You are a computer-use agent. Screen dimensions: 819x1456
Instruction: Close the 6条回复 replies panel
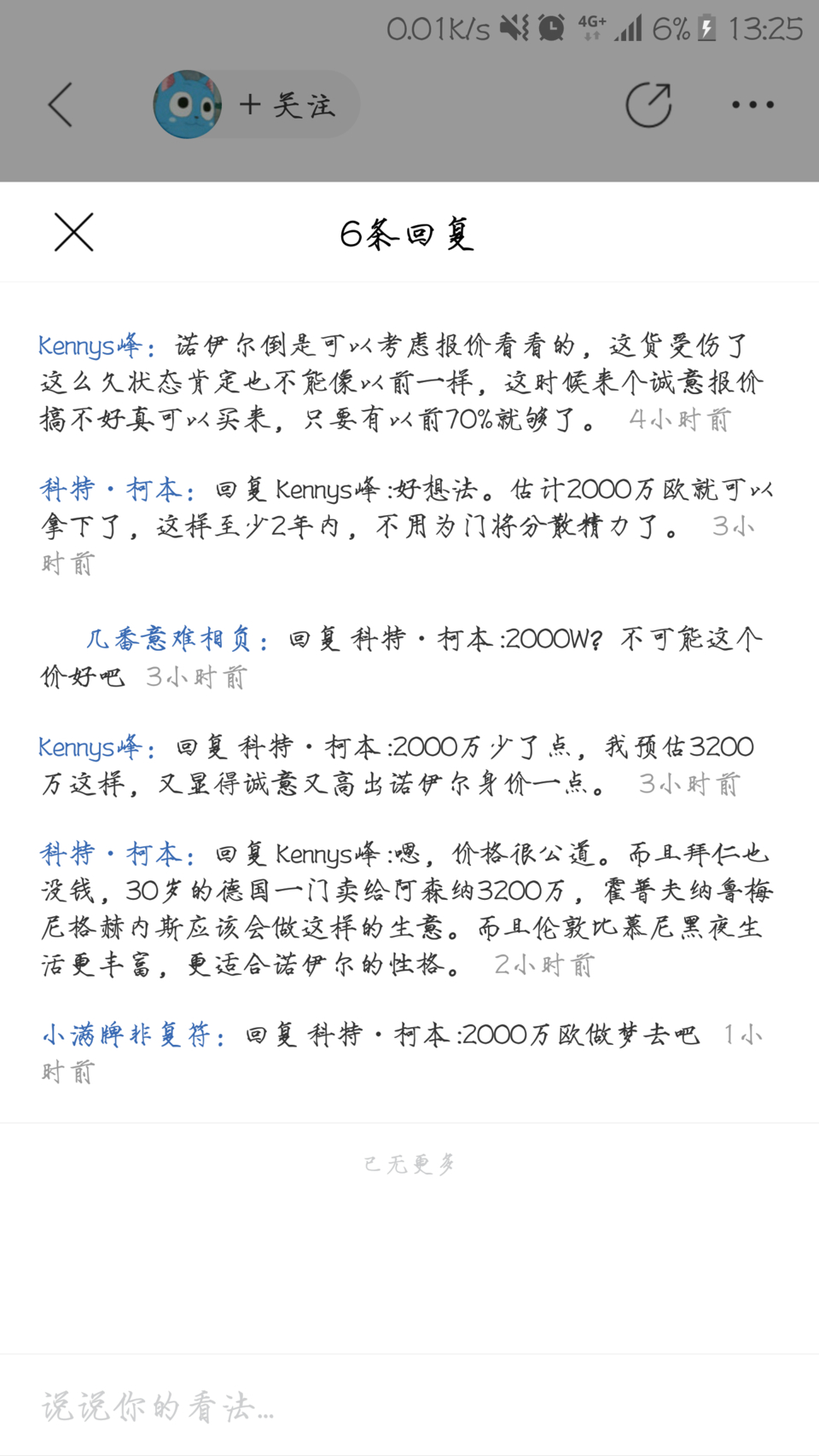[73, 233]
